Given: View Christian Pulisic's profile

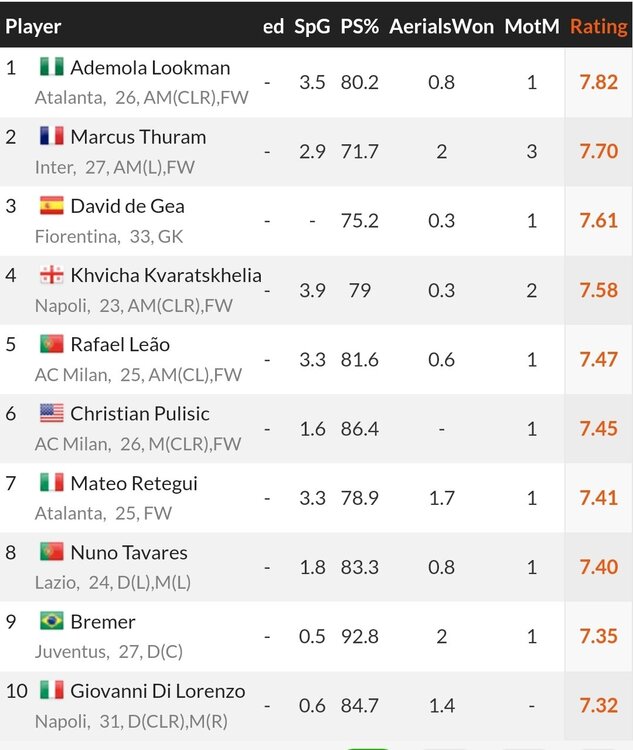Looking at the screenshot, I should (139, 413).
